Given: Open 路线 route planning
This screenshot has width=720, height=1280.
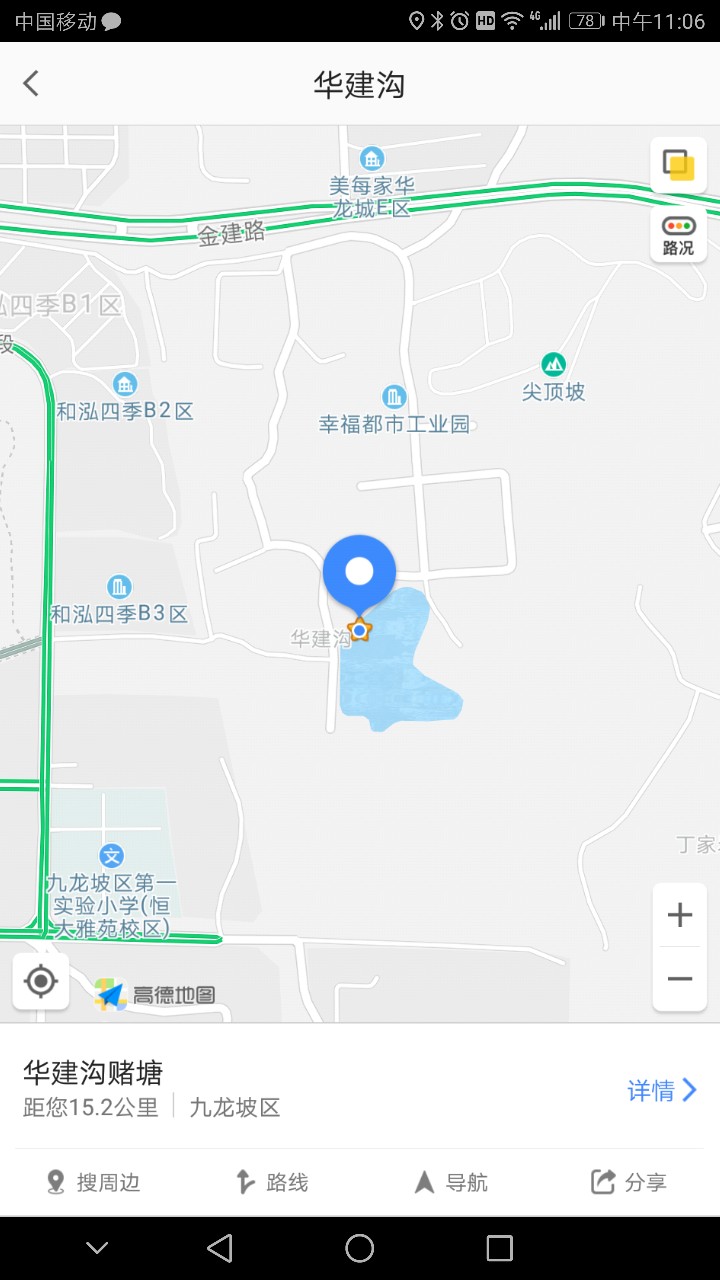Looking at the screenshot, I should (x=271, y=1182).
